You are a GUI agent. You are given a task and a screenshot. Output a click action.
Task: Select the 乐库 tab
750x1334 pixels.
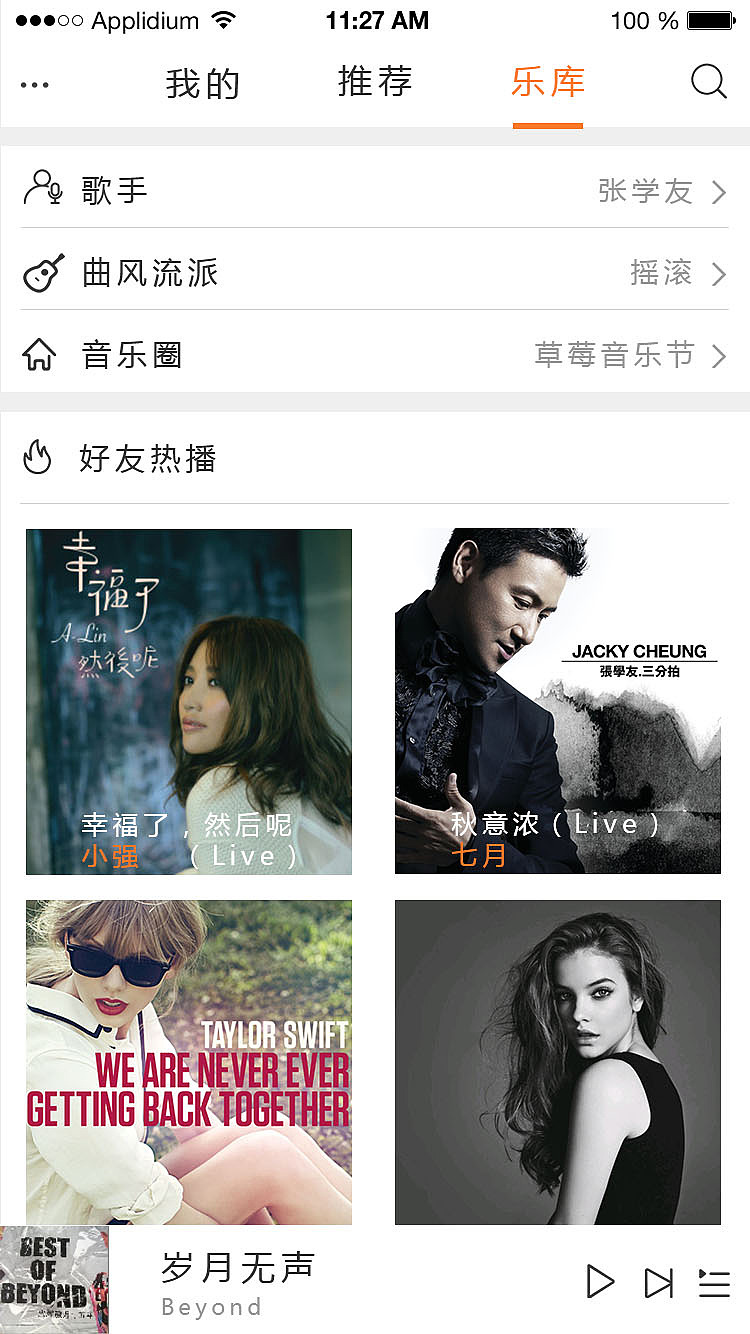pyautogui.click(x=548, y=84)
